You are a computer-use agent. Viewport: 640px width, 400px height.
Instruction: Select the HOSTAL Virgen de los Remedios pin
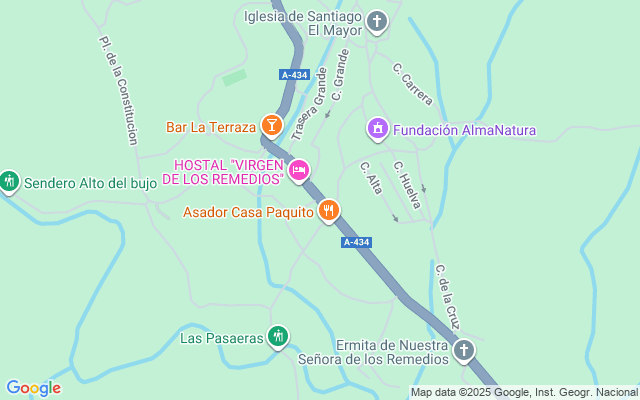pyautogui.click(x=298, y=171)
